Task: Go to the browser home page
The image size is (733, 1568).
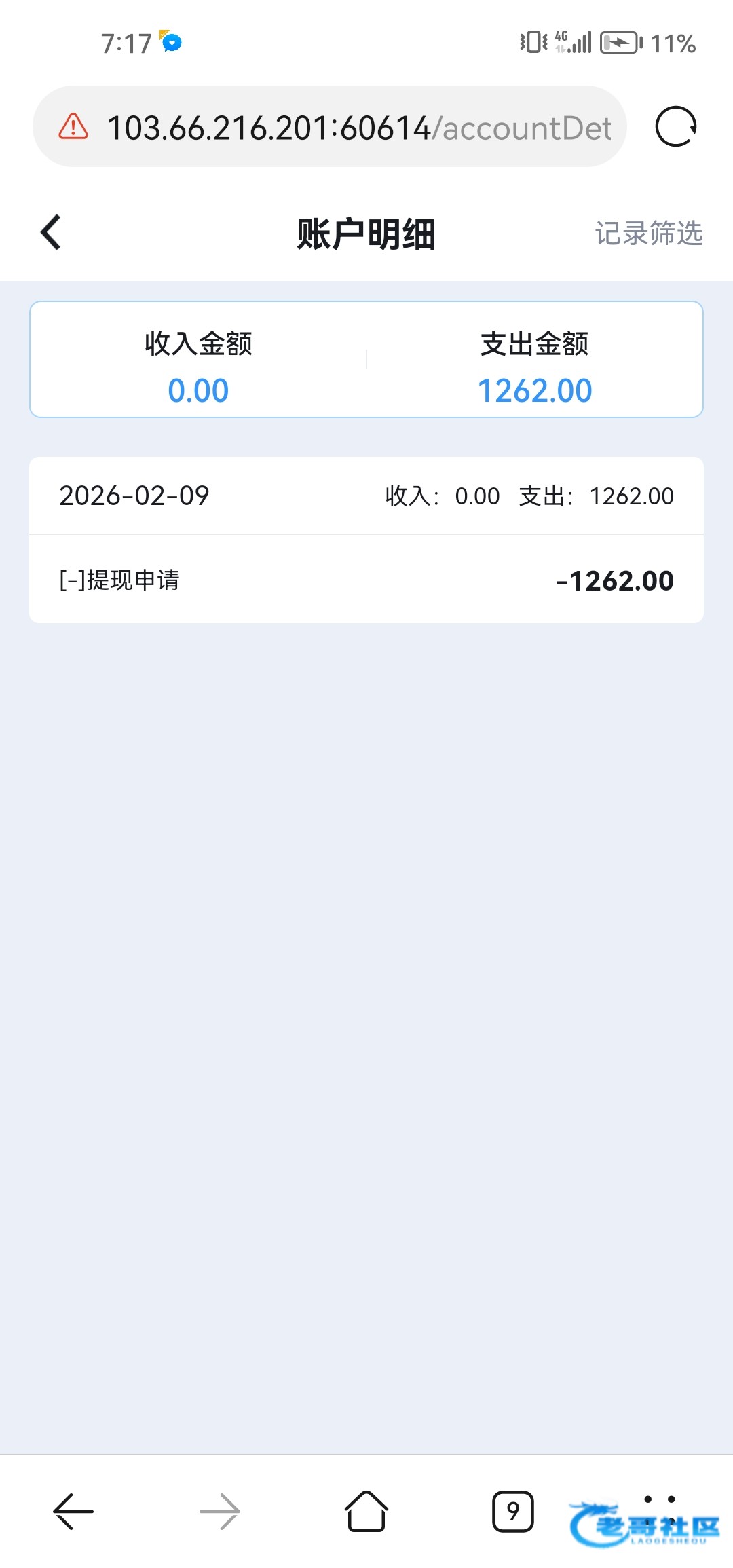Action: click(x=366, y=1511)
